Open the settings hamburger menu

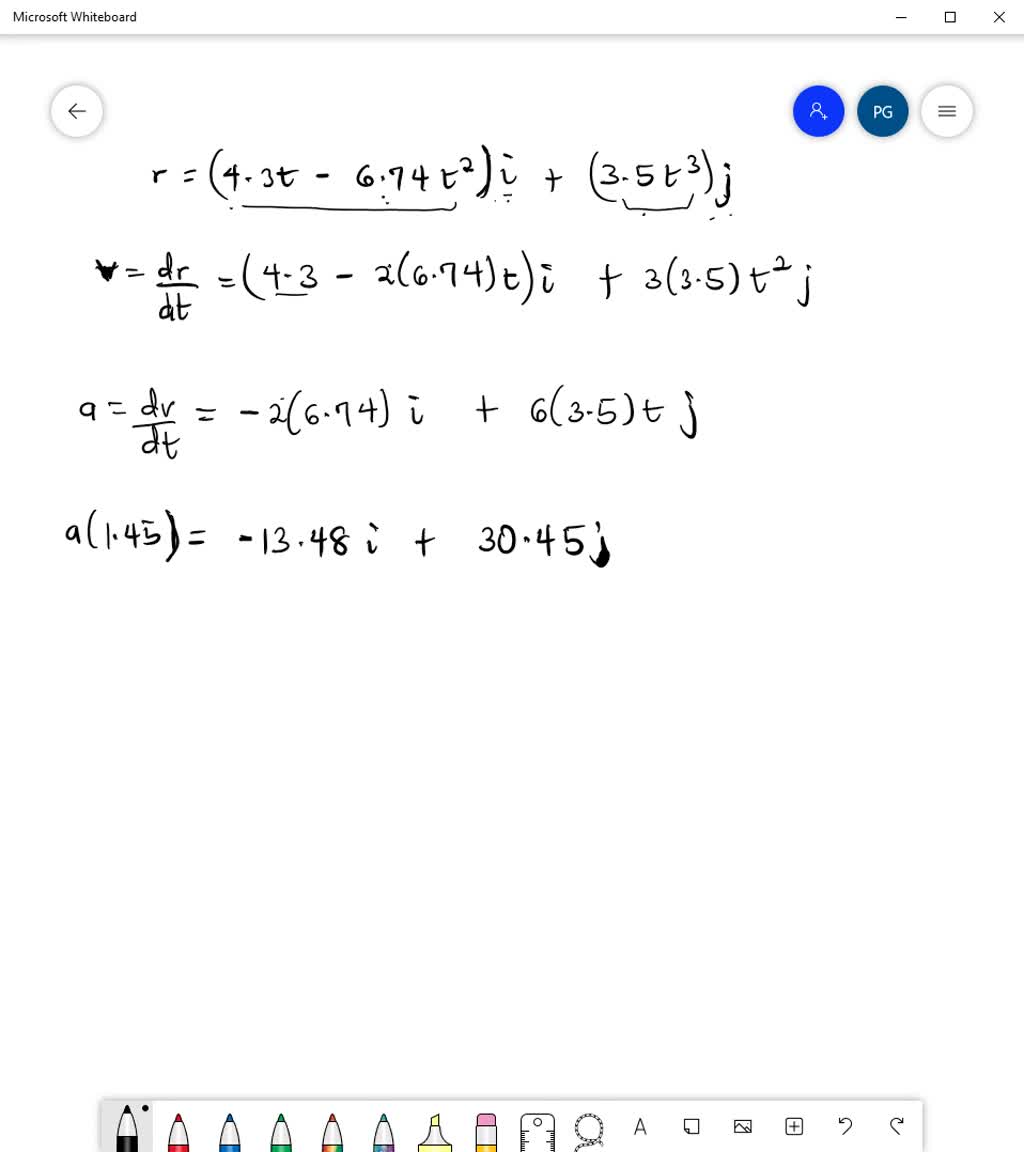[x=947, y=111]
